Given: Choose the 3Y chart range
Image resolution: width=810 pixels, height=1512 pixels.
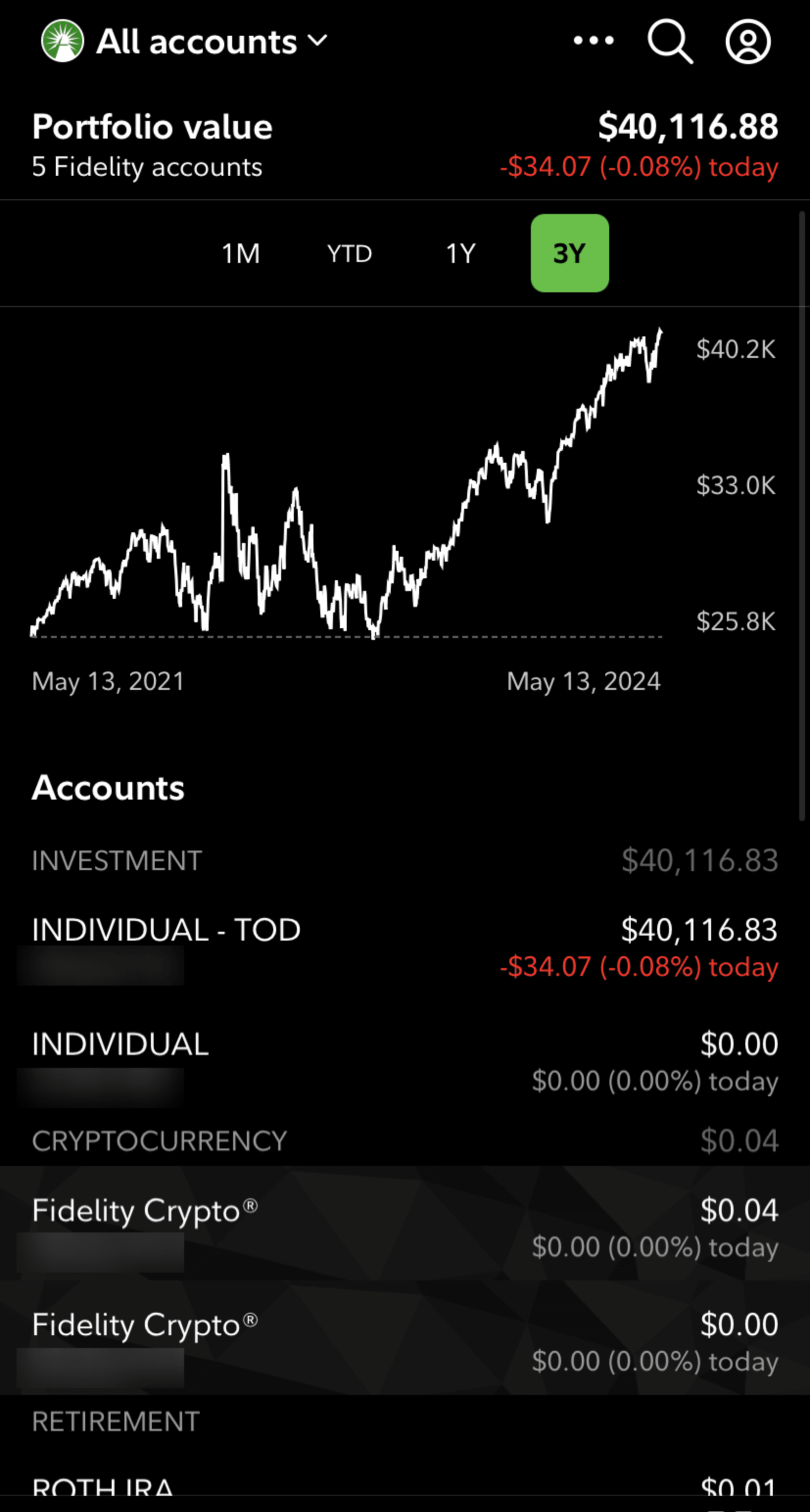Looking at the screenshot, I should tap(570, 254).
